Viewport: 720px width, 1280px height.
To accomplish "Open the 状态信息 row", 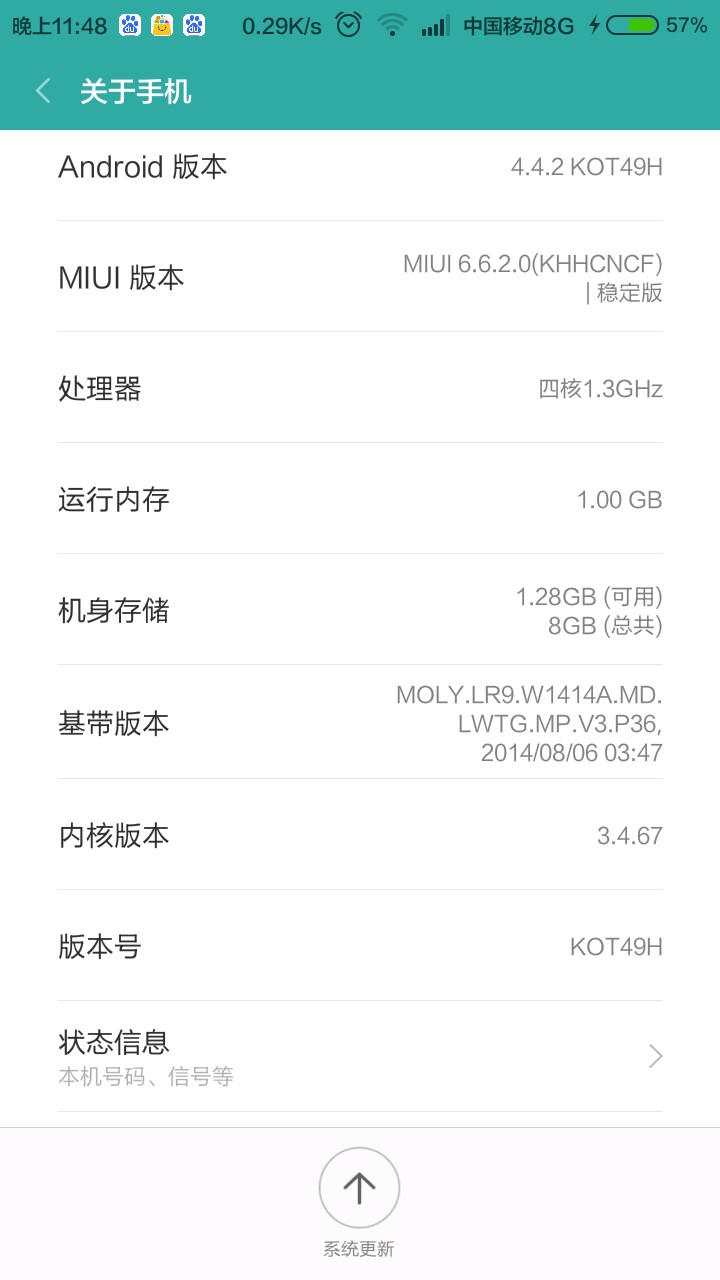I will pos(360,1056).
